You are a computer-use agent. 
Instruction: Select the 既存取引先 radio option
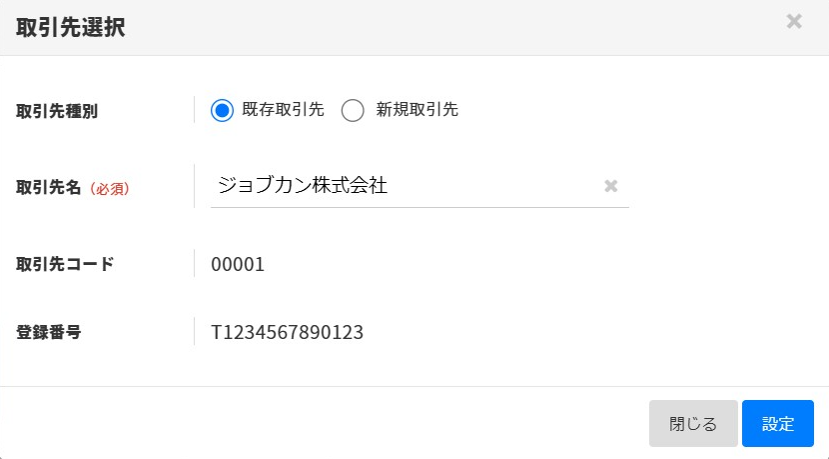222,110
